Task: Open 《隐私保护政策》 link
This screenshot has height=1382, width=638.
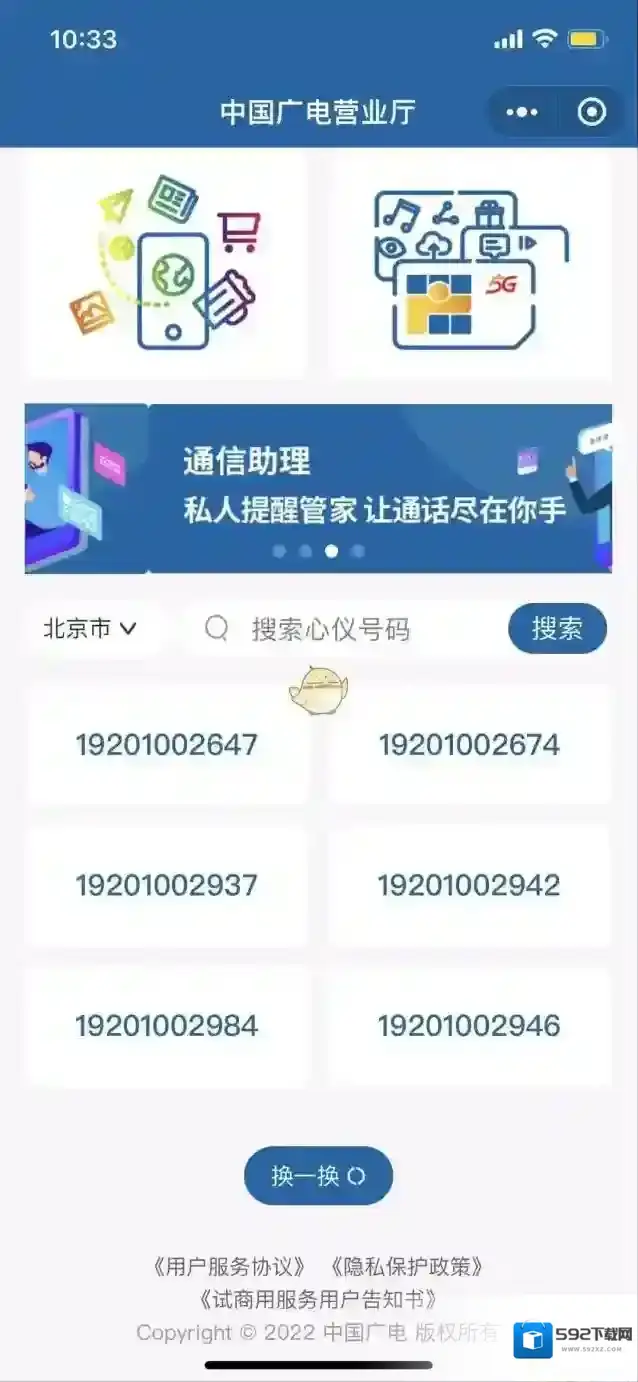Action: click(407, 1267)
